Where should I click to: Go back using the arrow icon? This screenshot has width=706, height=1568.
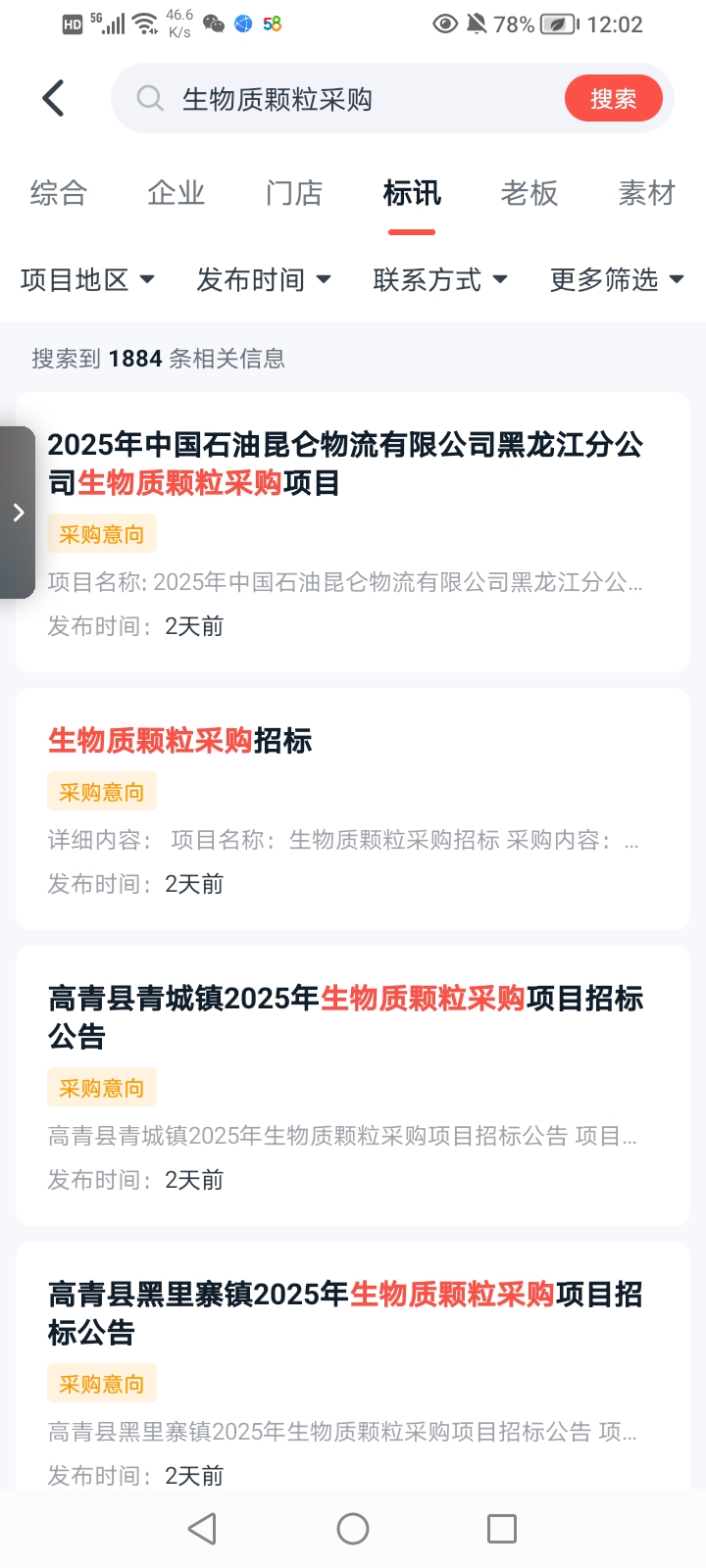click(54, 98)
